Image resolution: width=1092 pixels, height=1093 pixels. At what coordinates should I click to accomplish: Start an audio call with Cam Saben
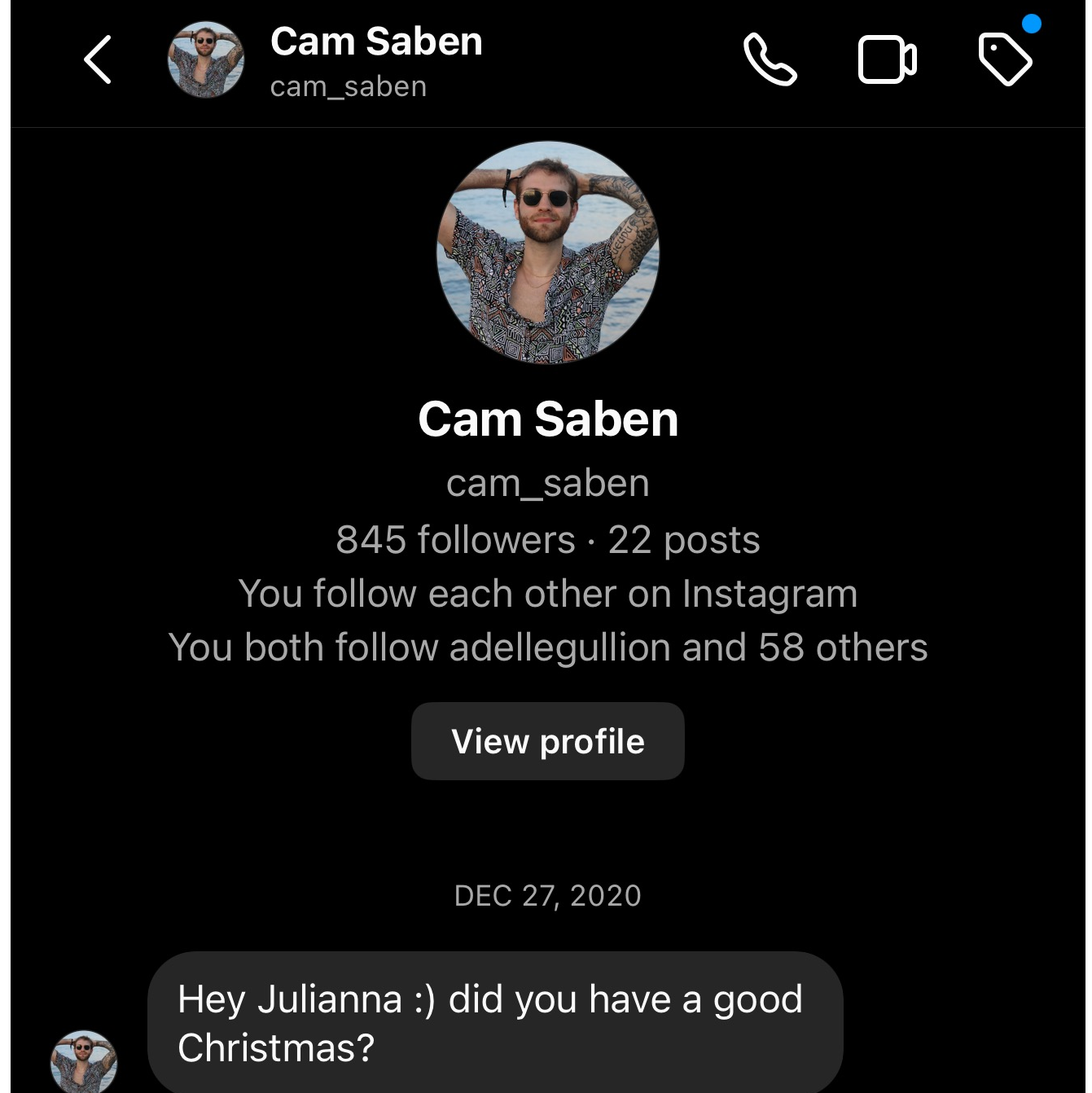point(770,59)
